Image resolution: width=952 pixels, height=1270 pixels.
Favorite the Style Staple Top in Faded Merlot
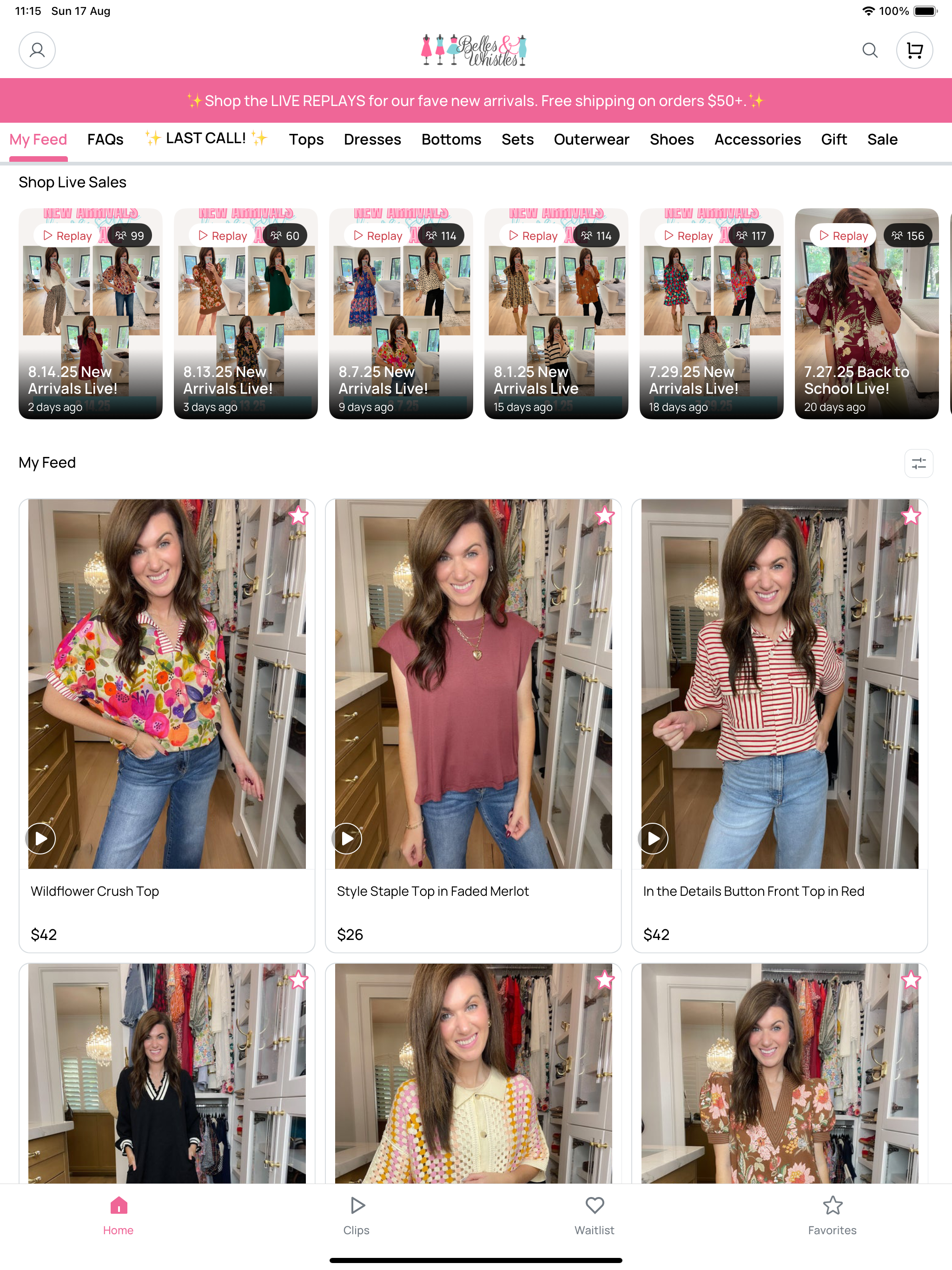point(605,516)
